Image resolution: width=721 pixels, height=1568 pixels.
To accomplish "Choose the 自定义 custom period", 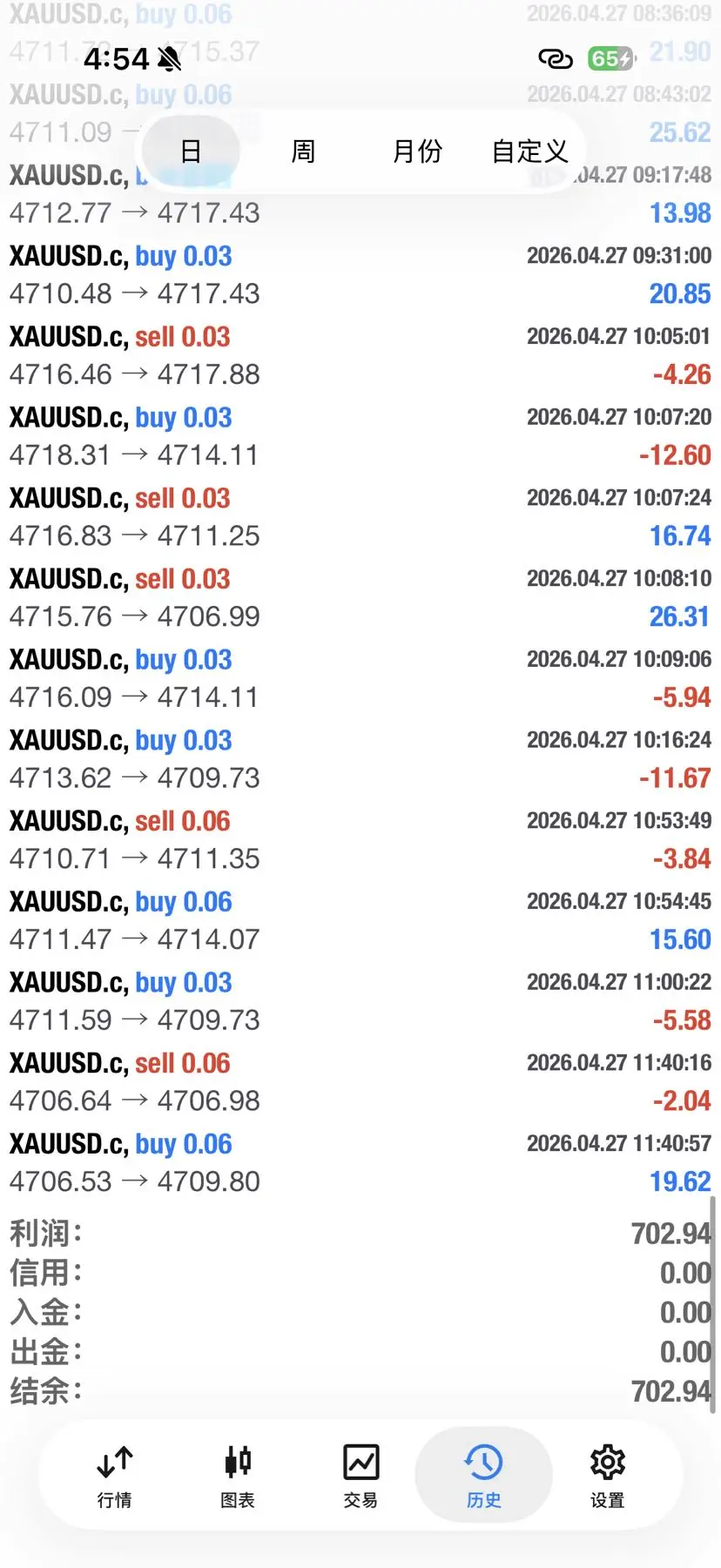I will point(529,151).
